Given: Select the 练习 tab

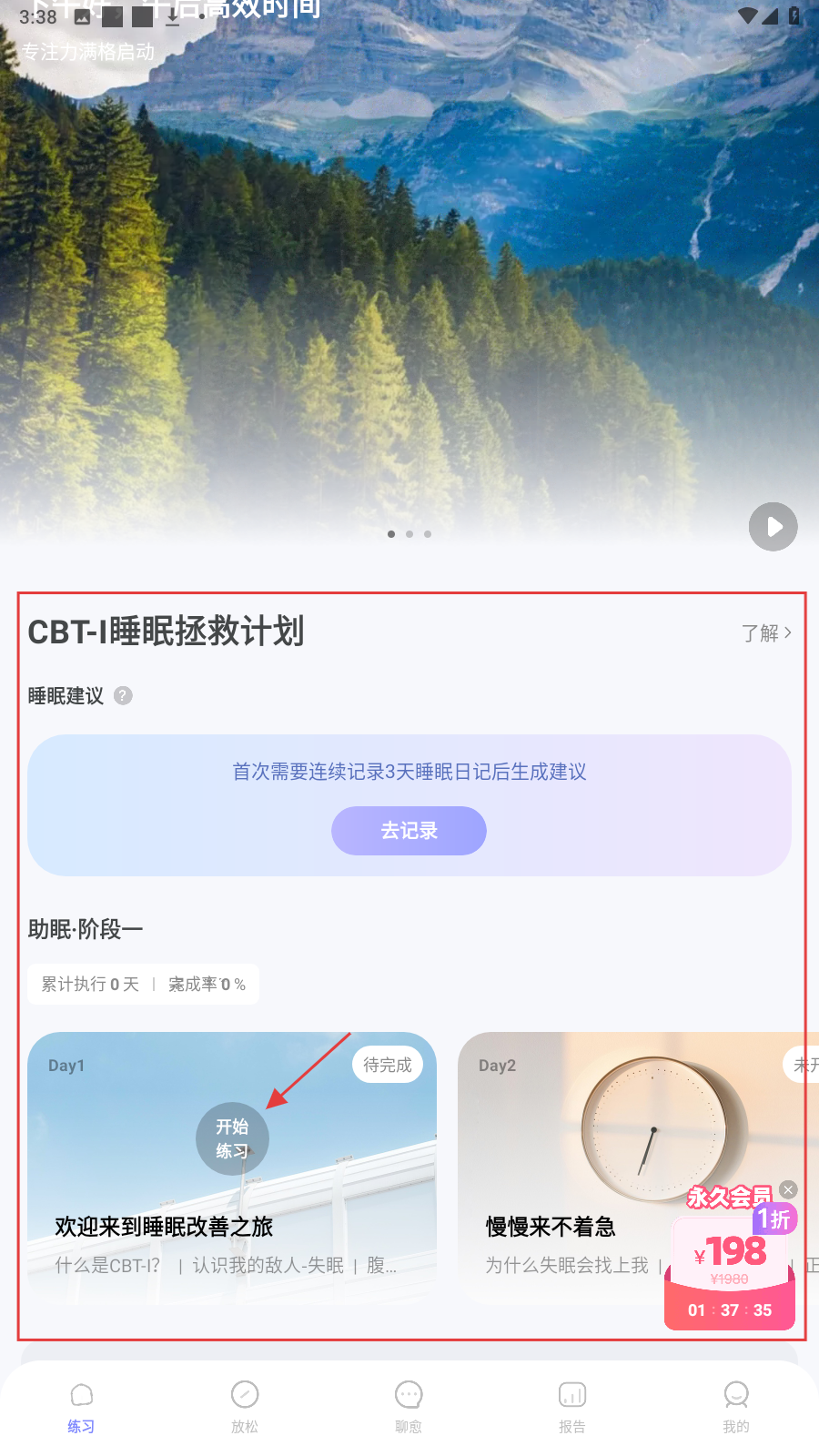Looking at the screenshot, I should click(x=81, y=1406).
